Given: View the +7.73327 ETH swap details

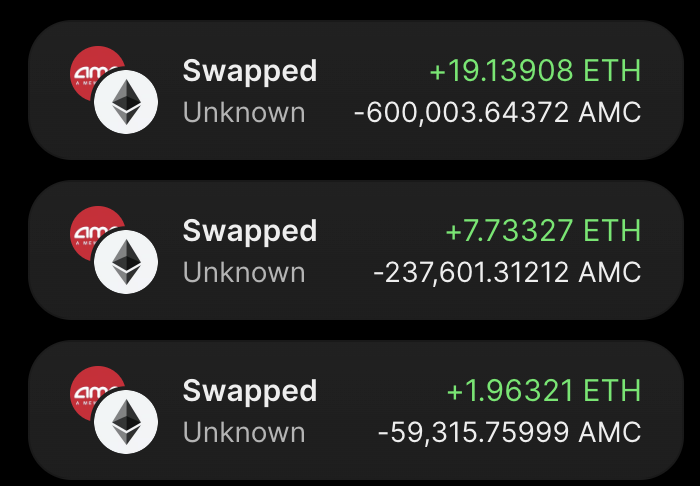Looking at the screenshot, I should click(356, 250).
